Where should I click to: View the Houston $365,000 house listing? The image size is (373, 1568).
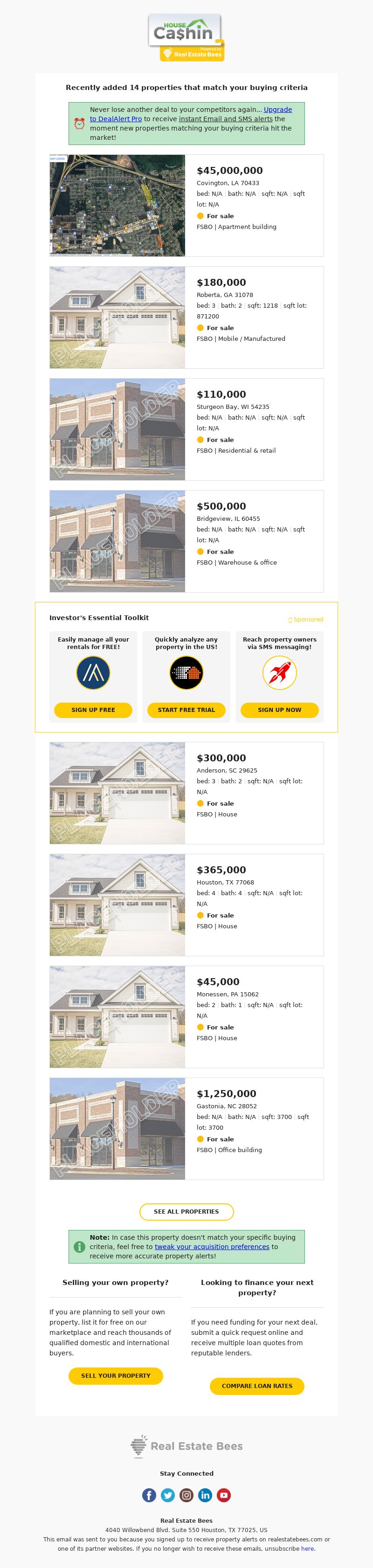pos(221,870)
